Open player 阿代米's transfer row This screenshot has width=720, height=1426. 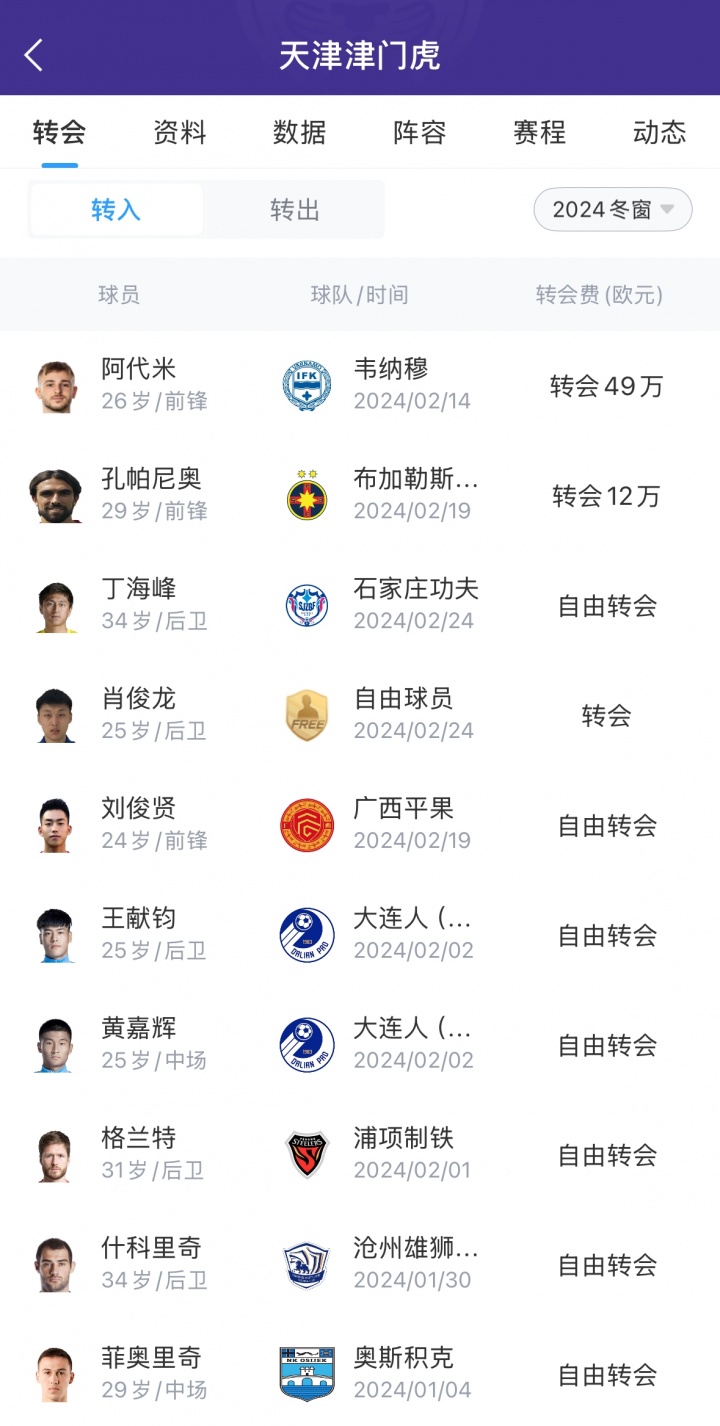(360, 386)
